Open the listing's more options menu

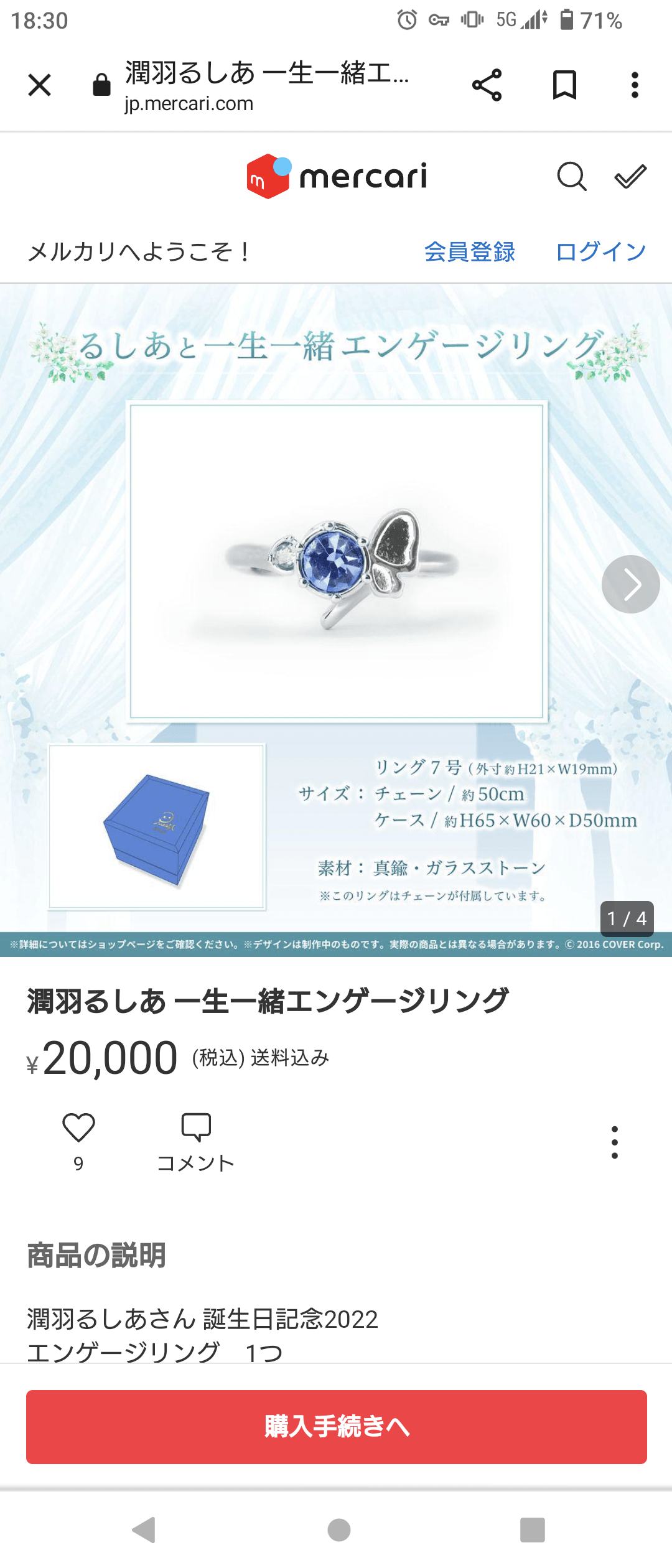(x=615, y=1142)
